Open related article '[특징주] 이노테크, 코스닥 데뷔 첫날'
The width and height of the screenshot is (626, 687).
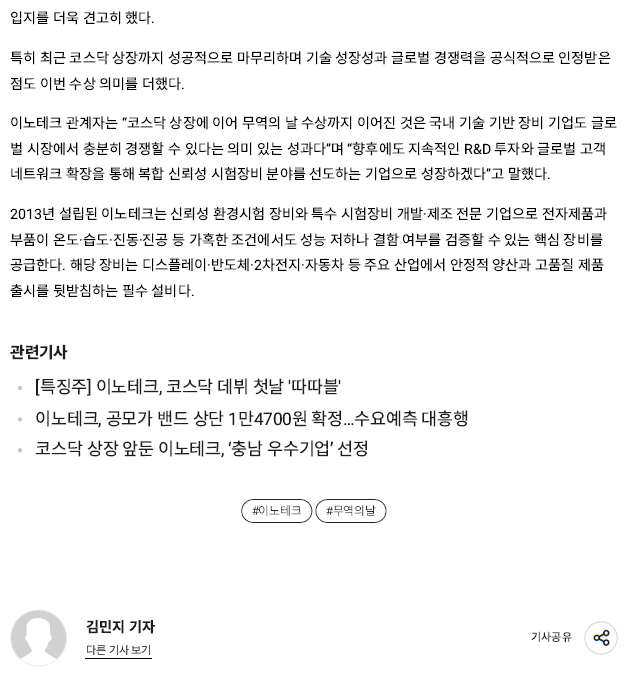pos(188,386)
